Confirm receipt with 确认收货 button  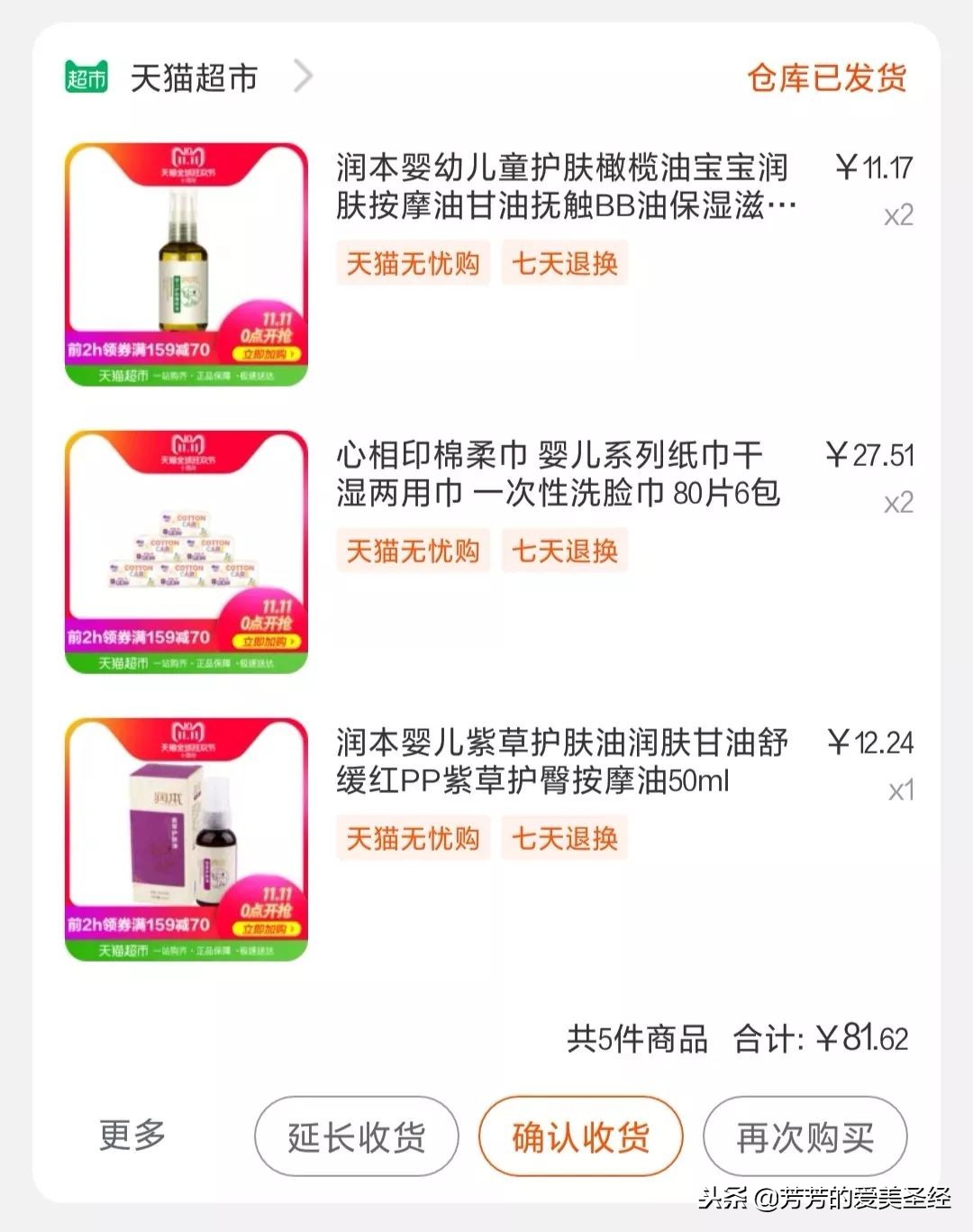click(581, 1136)
